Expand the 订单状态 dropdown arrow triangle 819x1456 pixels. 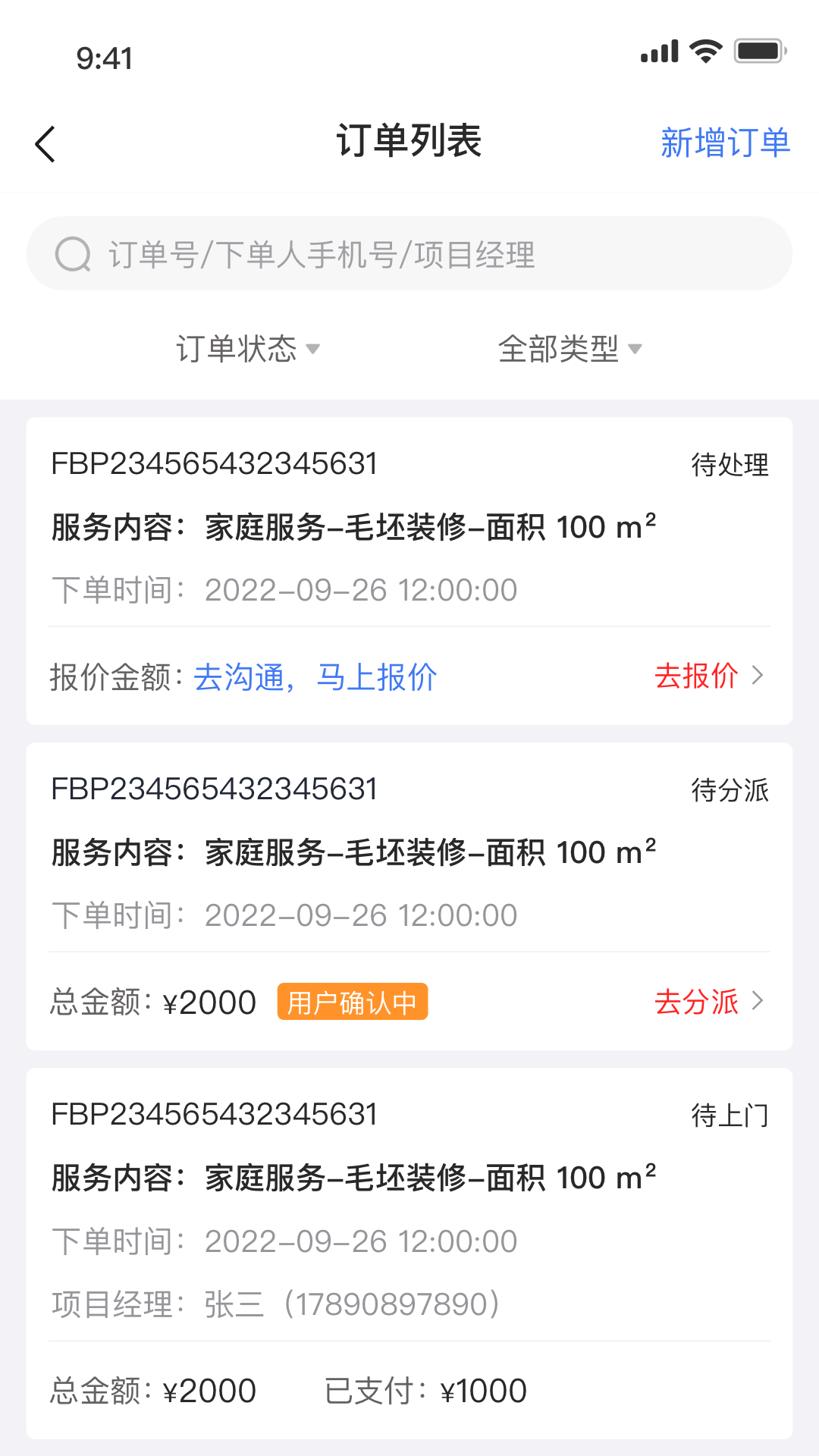pos(314,350)
